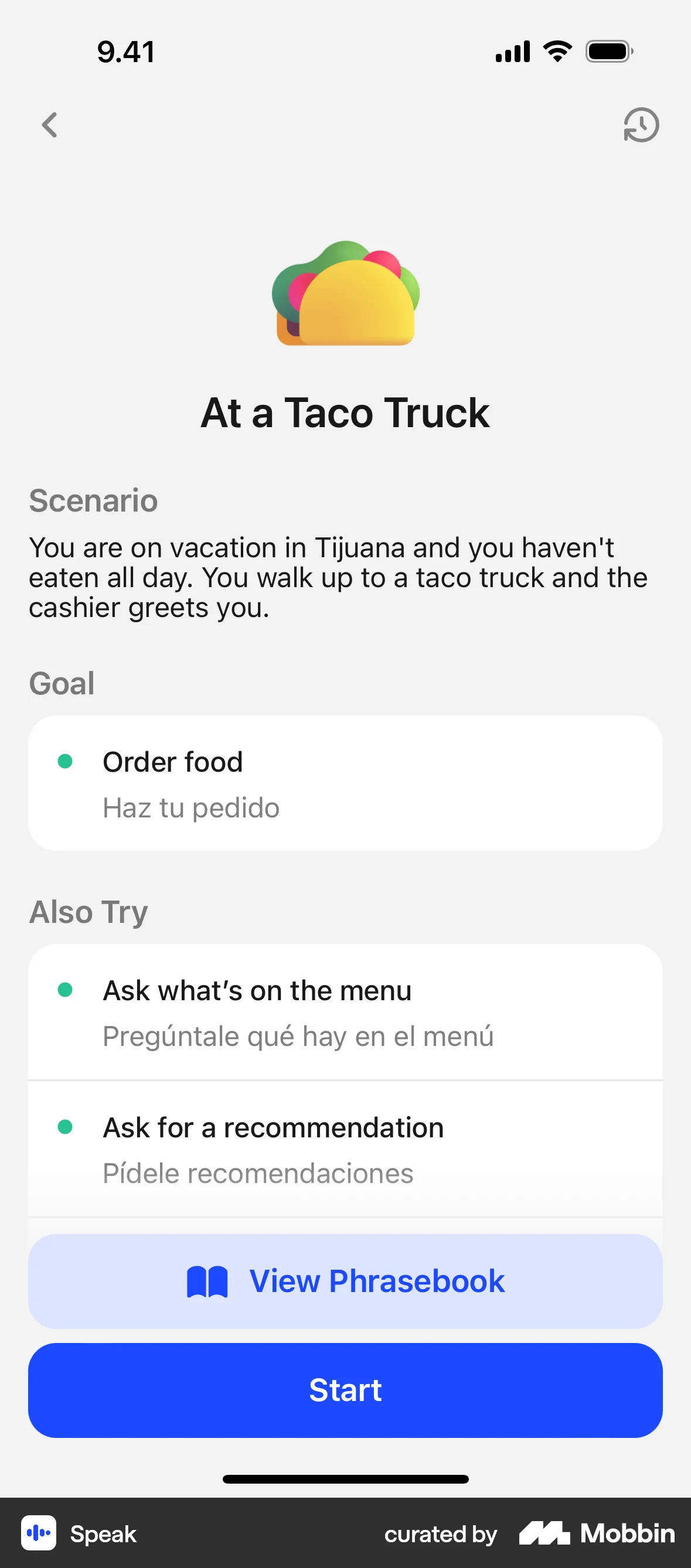Open the View Phrasebook button
This screenshot has height=1568, width=691.
[345, 1281]
